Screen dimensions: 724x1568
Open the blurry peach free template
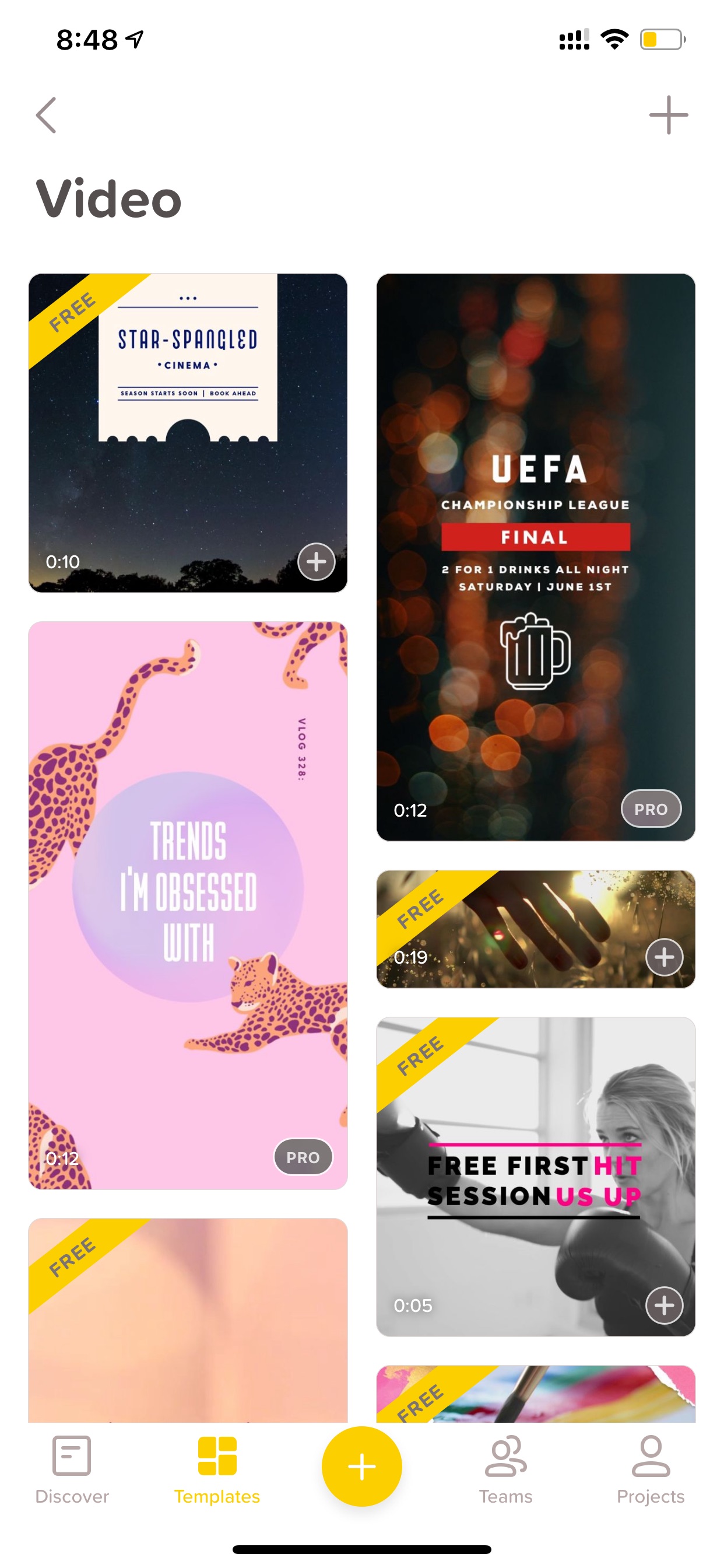click(x=187, y=1320)
